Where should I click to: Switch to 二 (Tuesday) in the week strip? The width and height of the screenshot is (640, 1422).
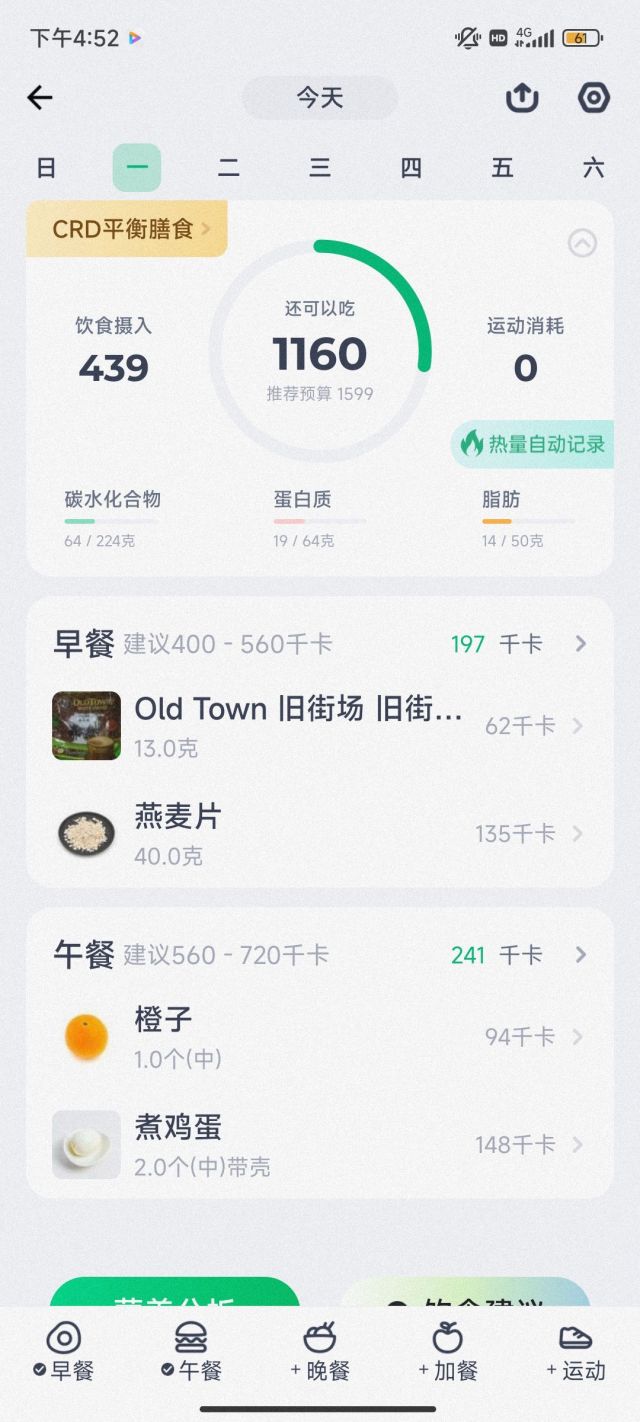229,168
